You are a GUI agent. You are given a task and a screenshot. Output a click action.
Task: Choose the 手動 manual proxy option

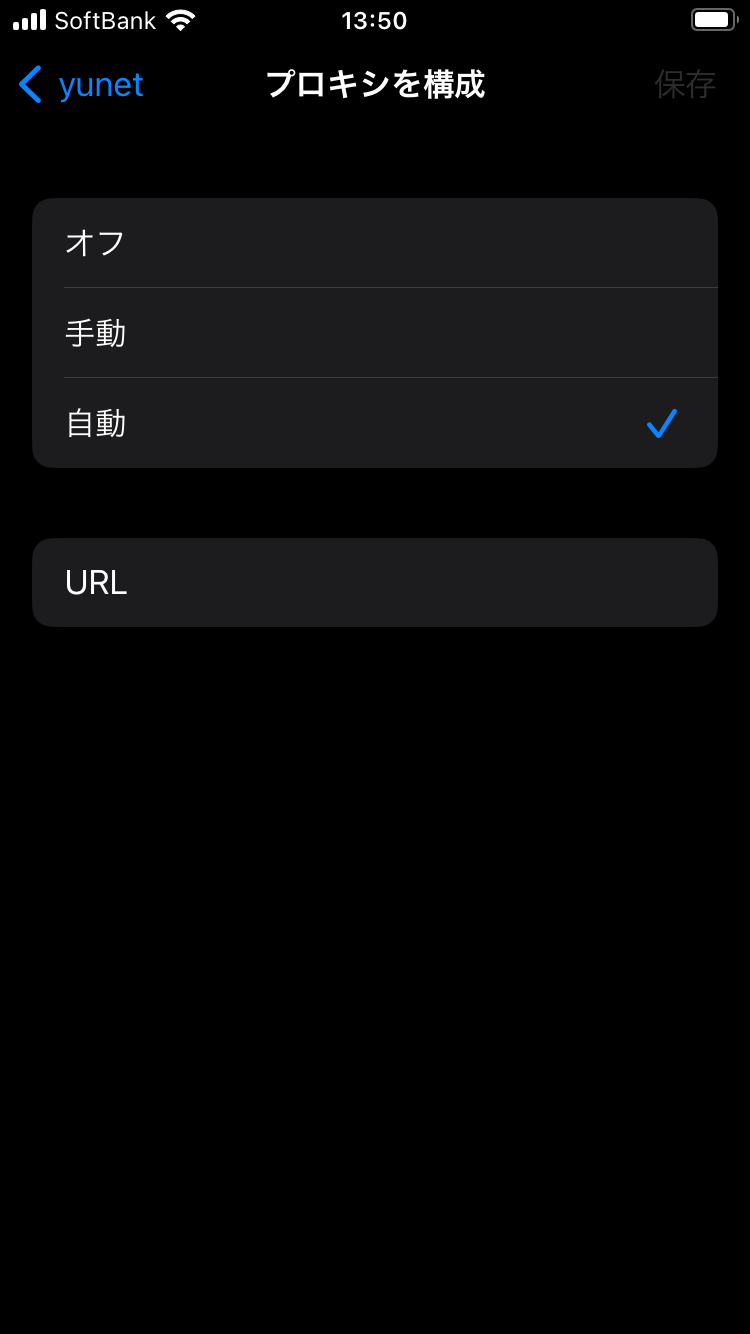(x=375, y=333)
